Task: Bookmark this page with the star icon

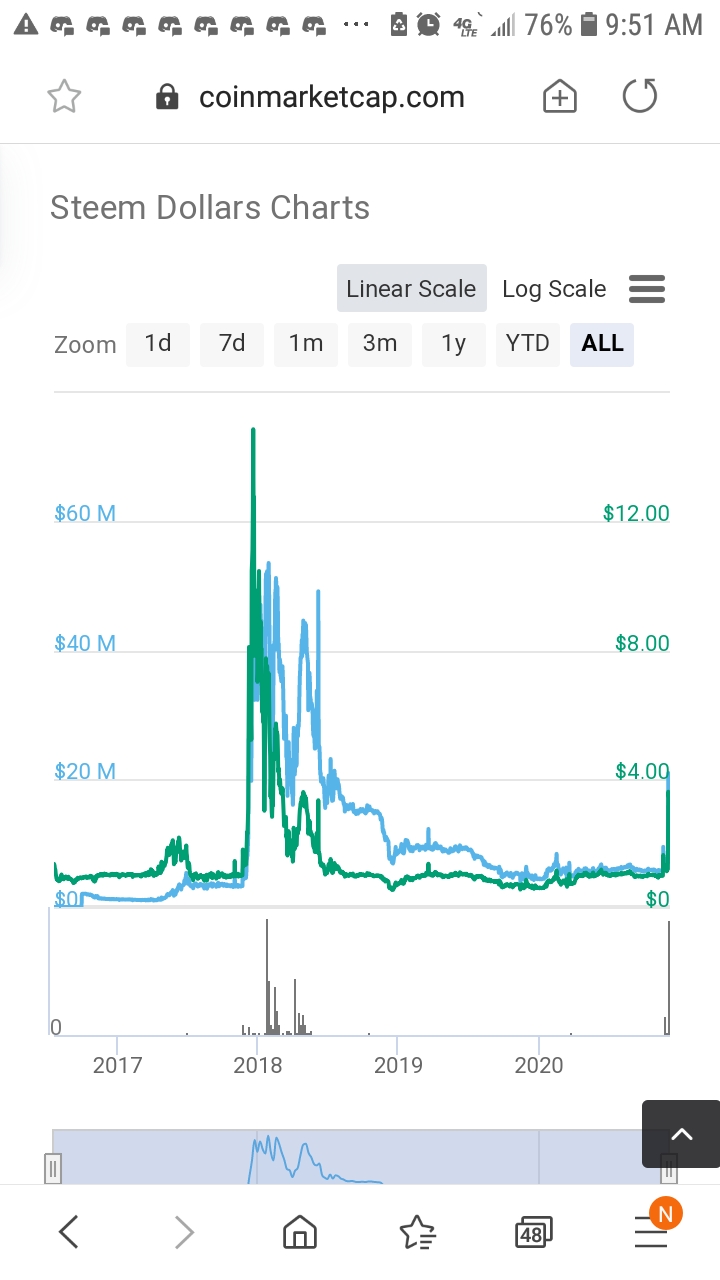Action: coord(64,97)
